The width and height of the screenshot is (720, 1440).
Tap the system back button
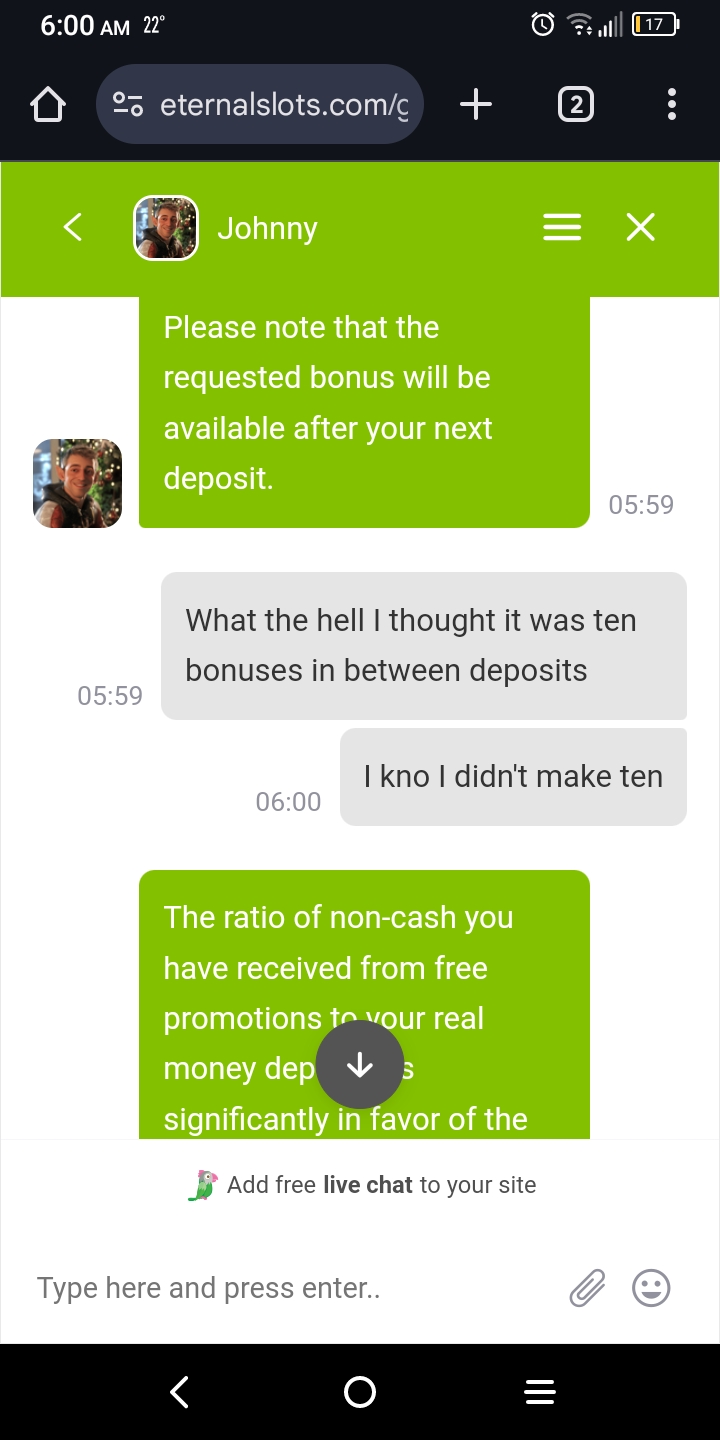pos(180,1391)
